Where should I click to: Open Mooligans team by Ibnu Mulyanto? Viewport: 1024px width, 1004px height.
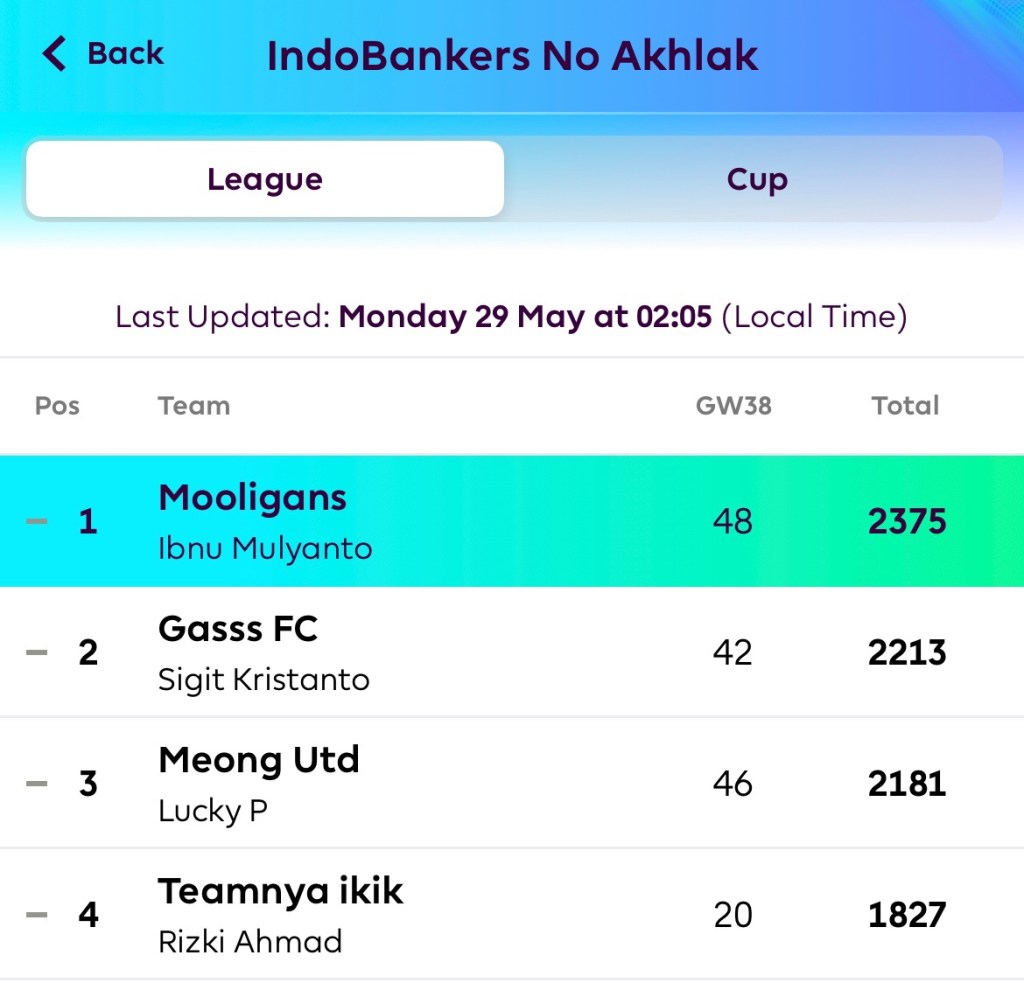[x=252, y=498]
